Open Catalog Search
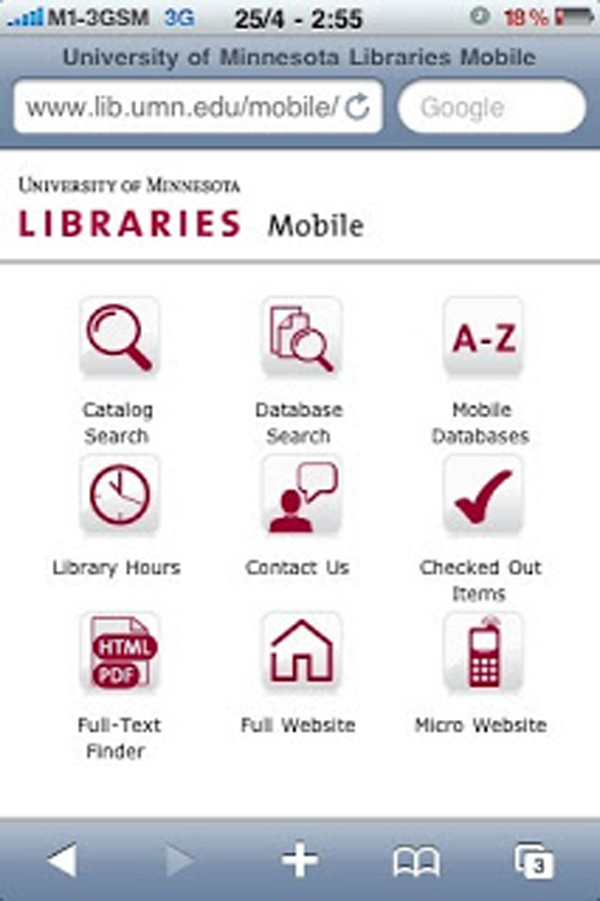The width and height of the screenshot is (600, 901). pyautogui.click(x=118, y=337)
